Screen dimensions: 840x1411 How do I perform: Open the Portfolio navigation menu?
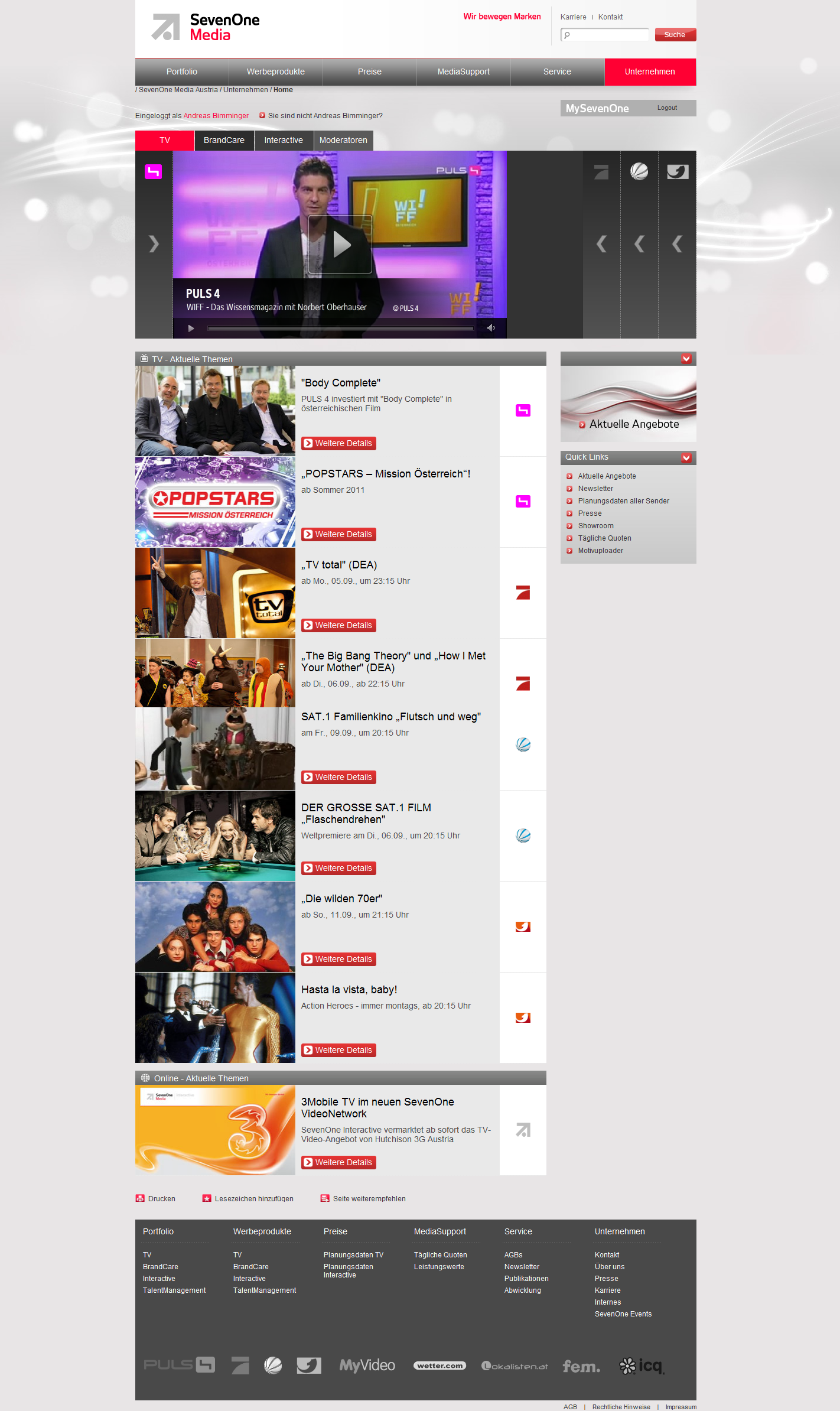(x=182, y=71)
